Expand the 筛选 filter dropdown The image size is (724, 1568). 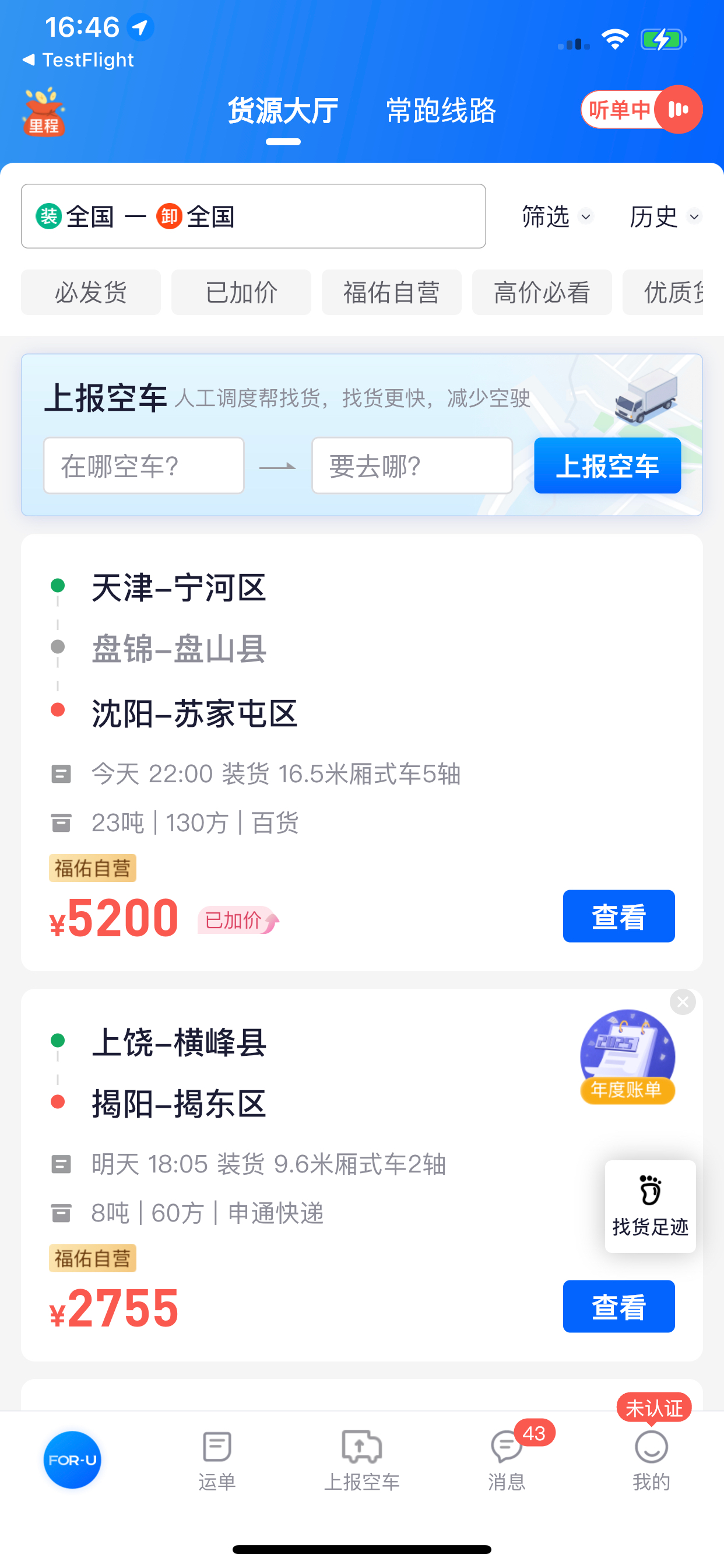tap(555, 218)
